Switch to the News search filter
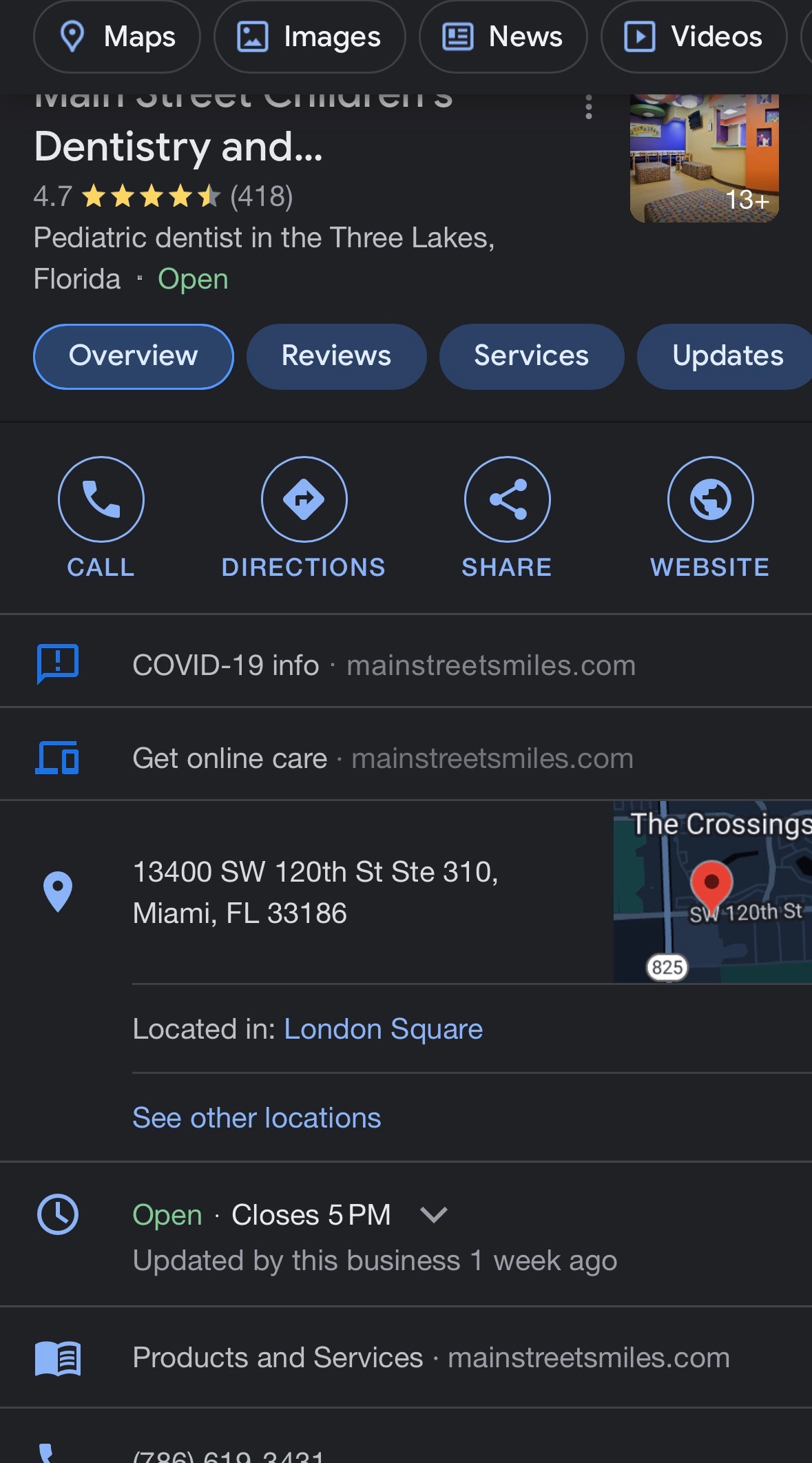The height and width of the screenshot is (1463, 812). point(503,37)
